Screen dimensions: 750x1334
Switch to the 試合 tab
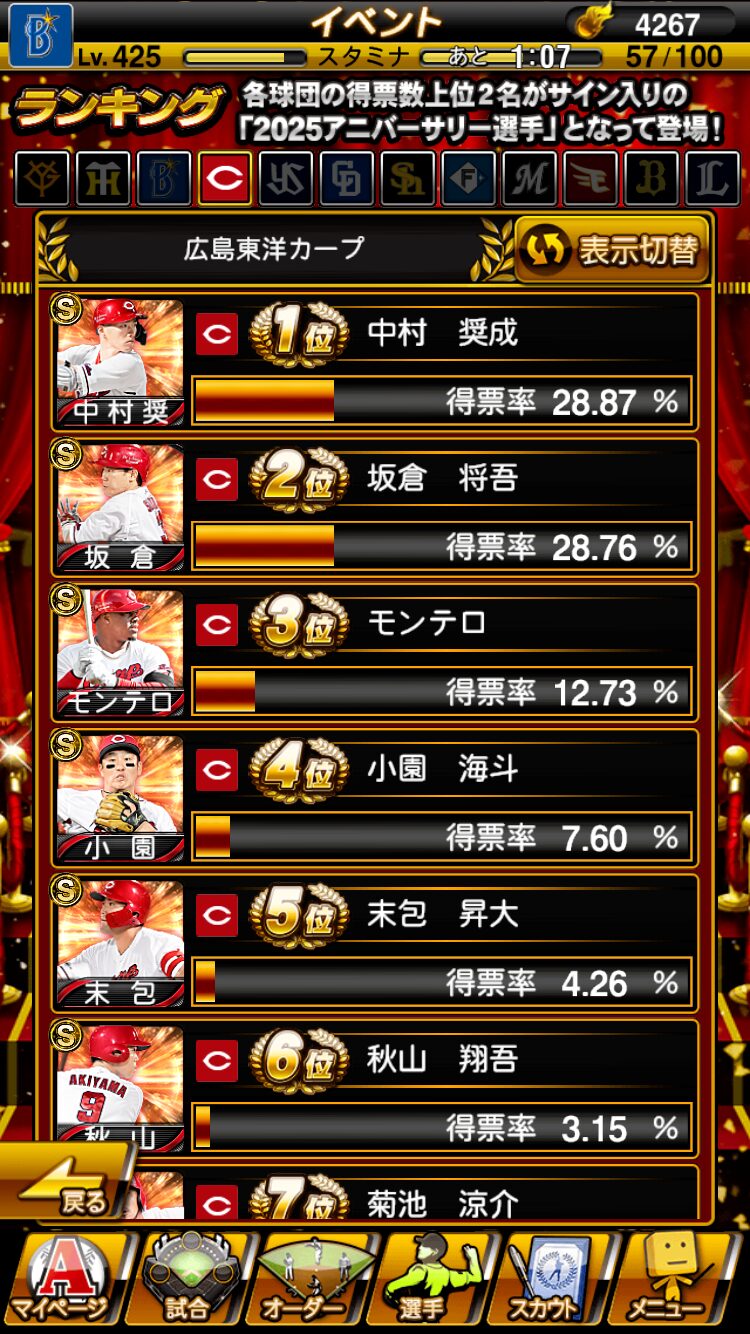click(187, 1282)
